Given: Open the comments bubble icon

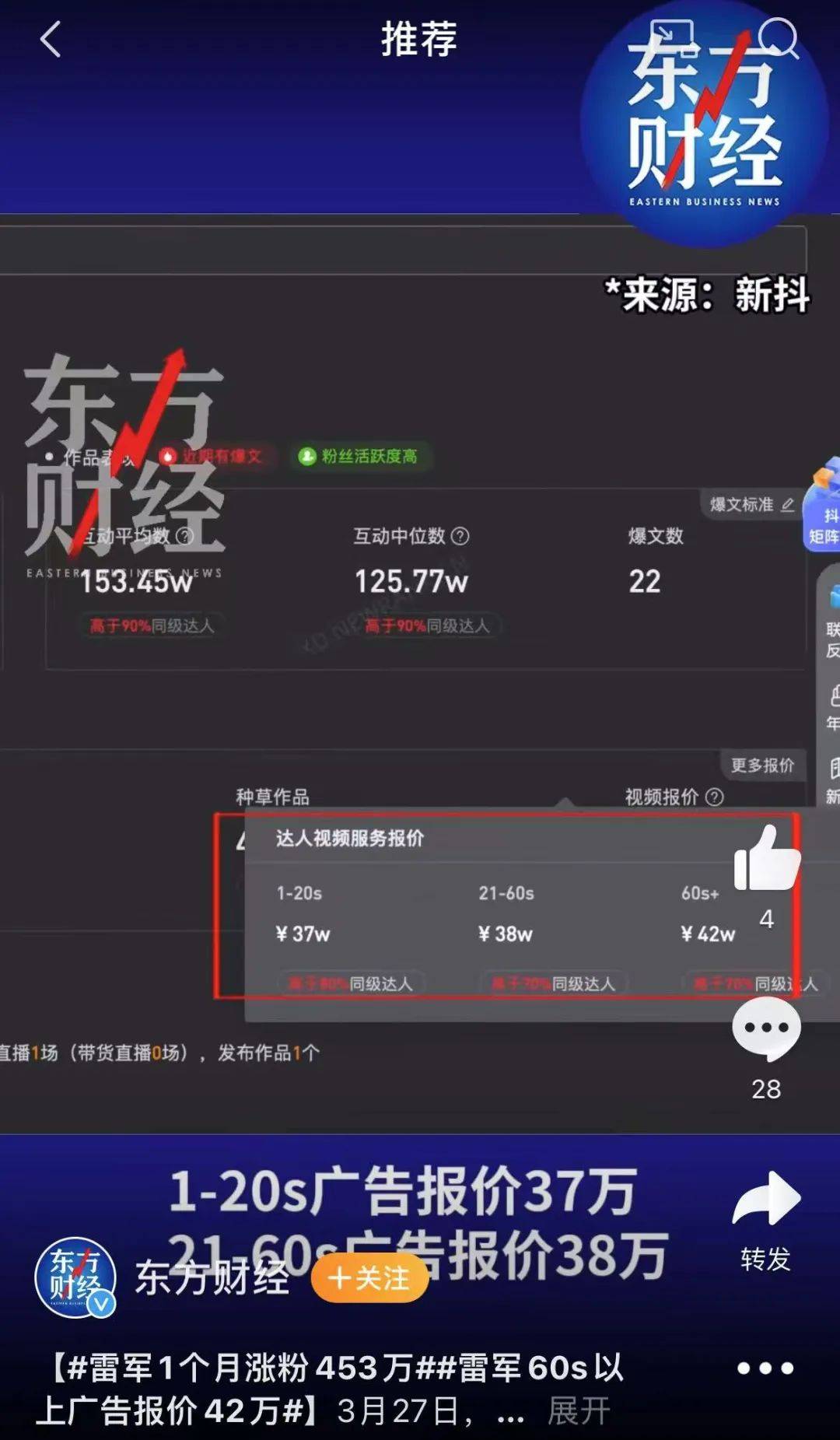Looking at the screenshot, I should pyautogui.click(x=766, y=1028).
